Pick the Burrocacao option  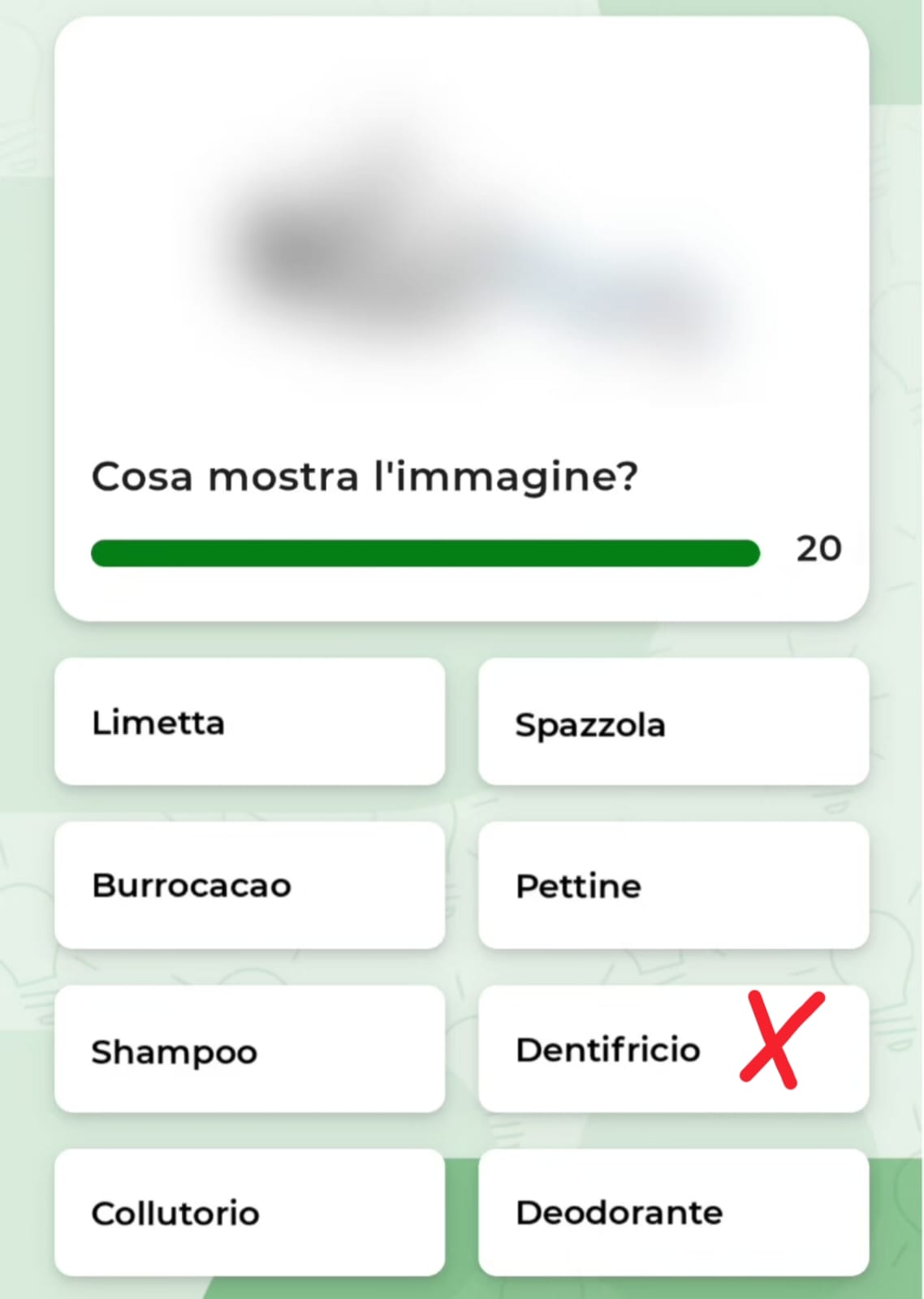(249, 885)
